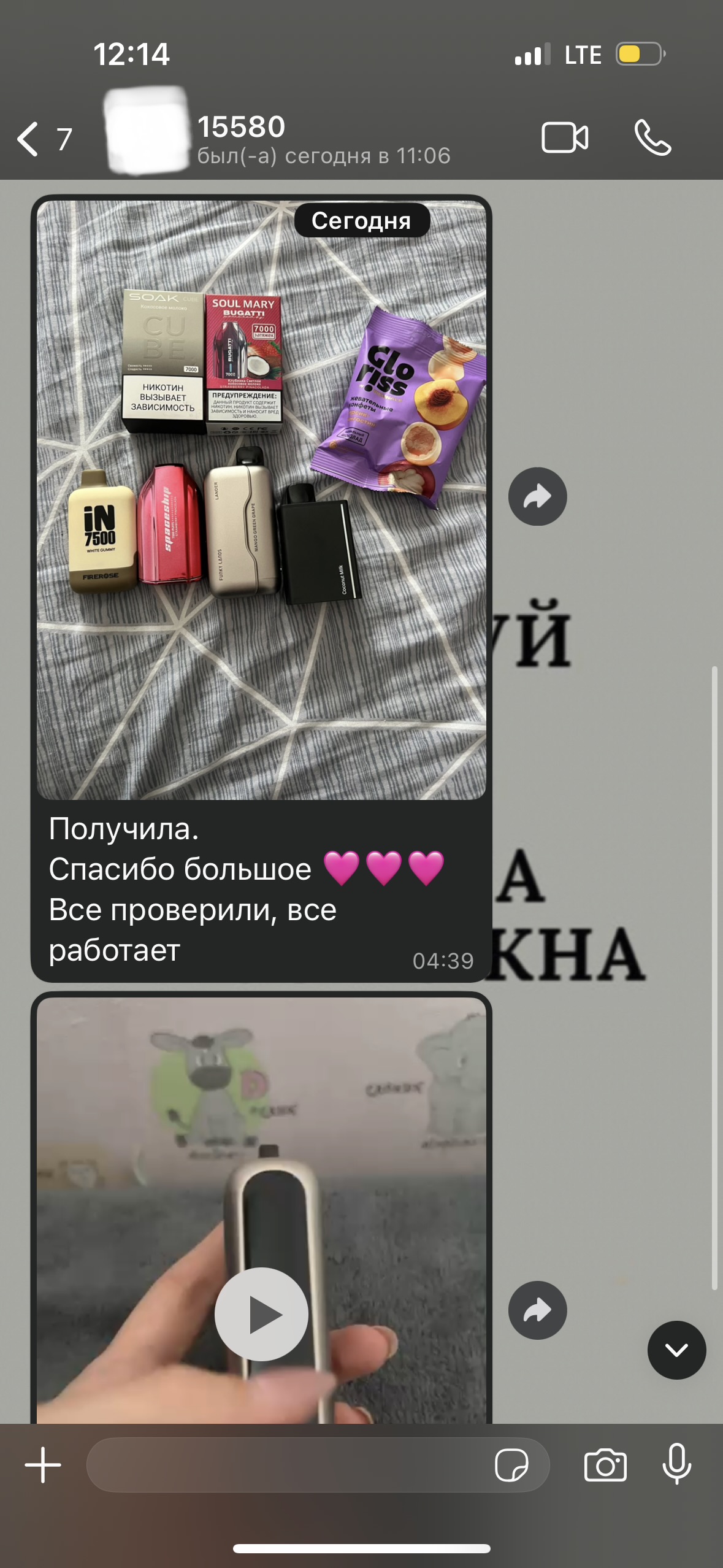Forward the video message
This screenshot has height=1568, width=723.
pos(537,1310)
